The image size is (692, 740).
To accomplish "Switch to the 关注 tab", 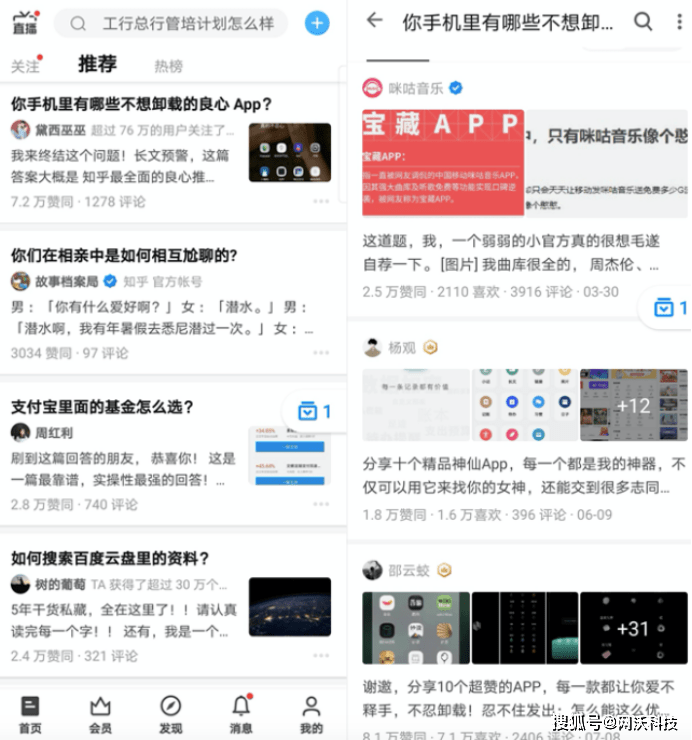I will click(x=25, y=66).
